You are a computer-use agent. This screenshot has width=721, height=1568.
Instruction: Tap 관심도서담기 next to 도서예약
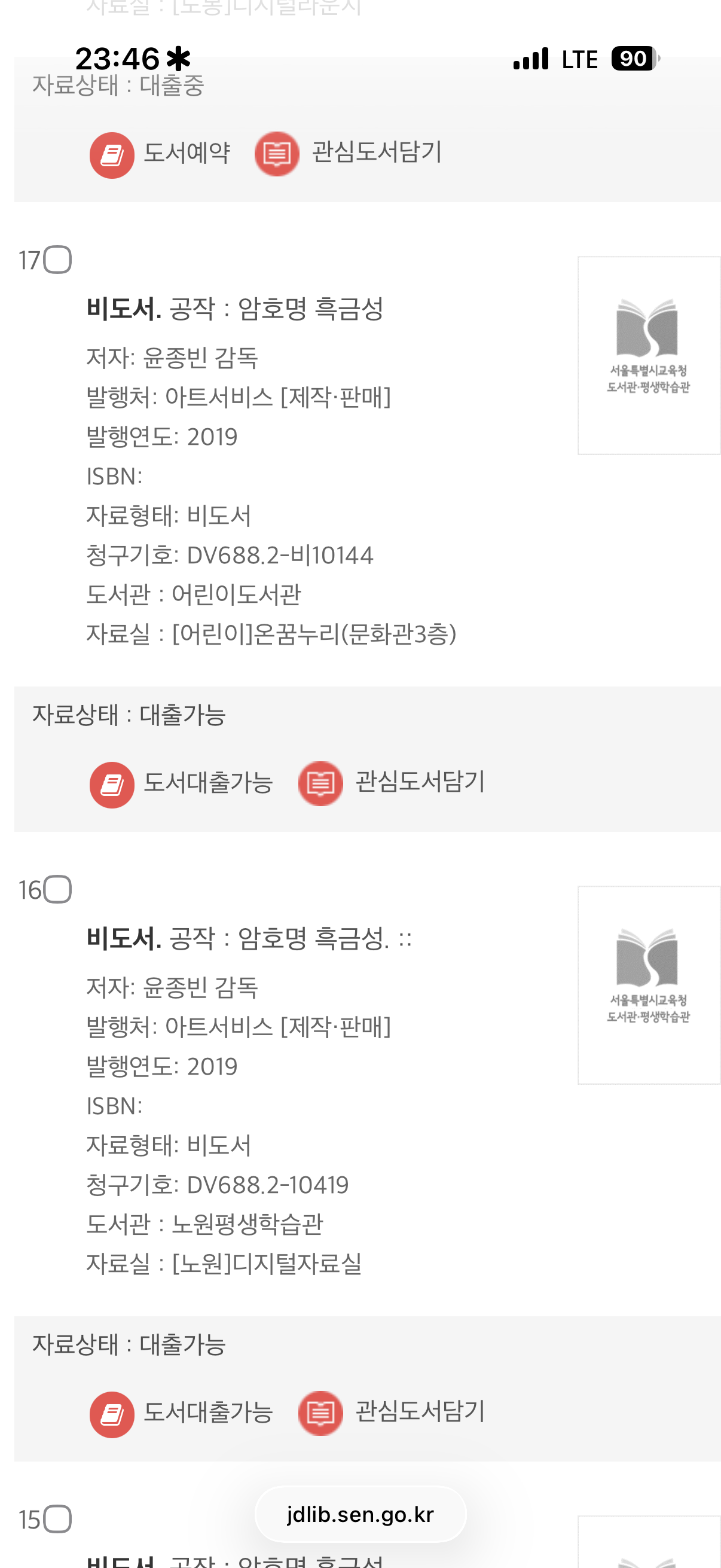tap(348, 153)
